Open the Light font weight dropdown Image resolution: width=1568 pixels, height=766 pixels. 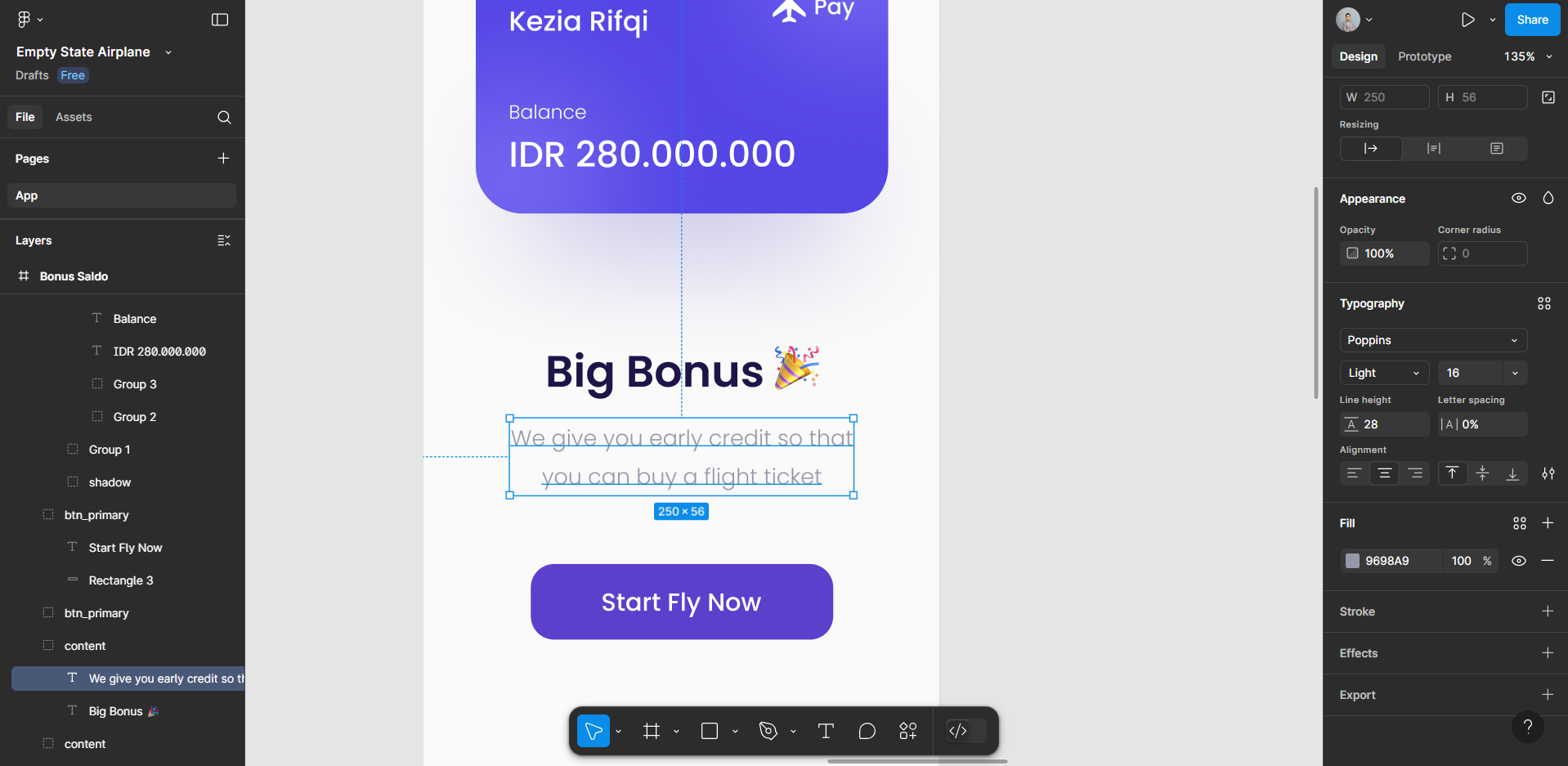(x=1383, y=373)
